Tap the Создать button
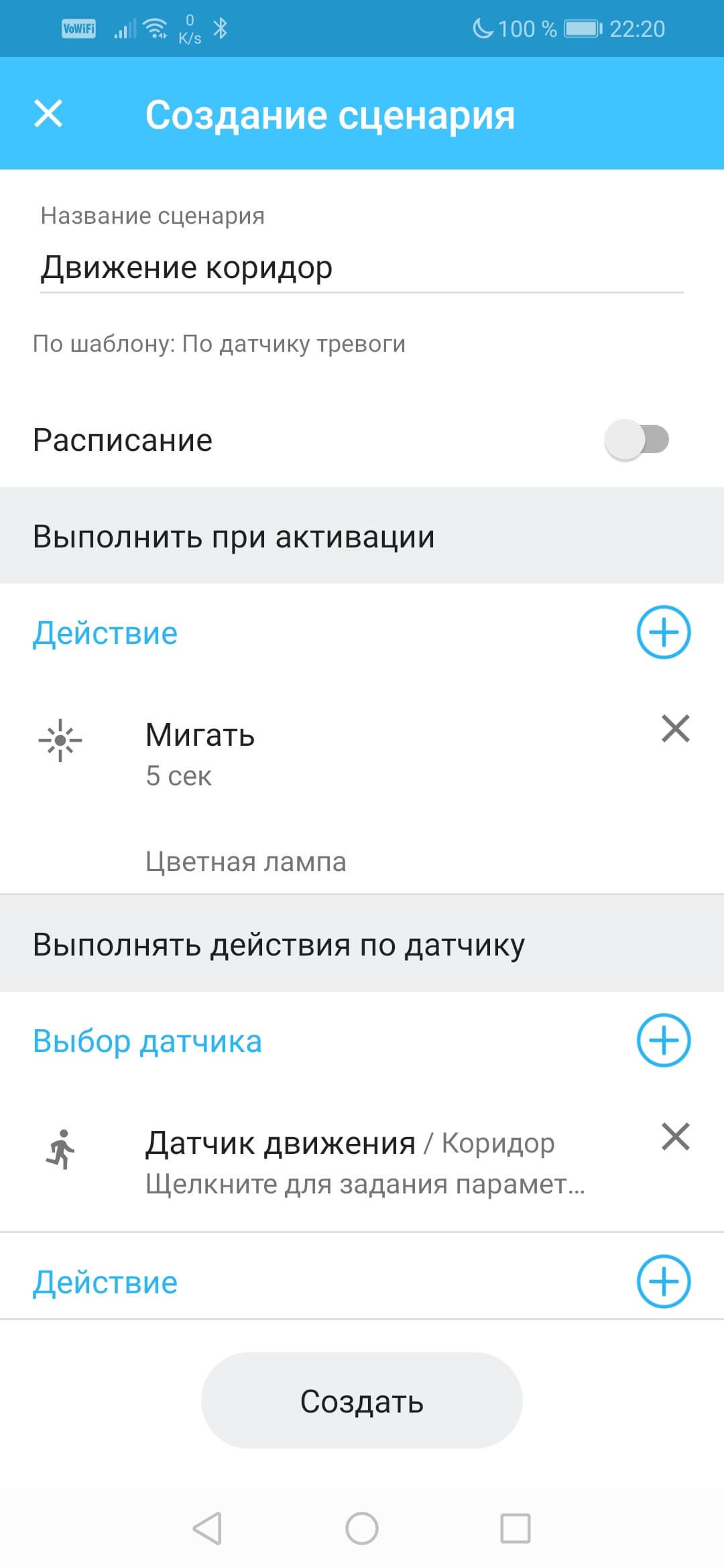Image resolution: width=724 pixels, height=1568 pixels. tap(362, 1401)
